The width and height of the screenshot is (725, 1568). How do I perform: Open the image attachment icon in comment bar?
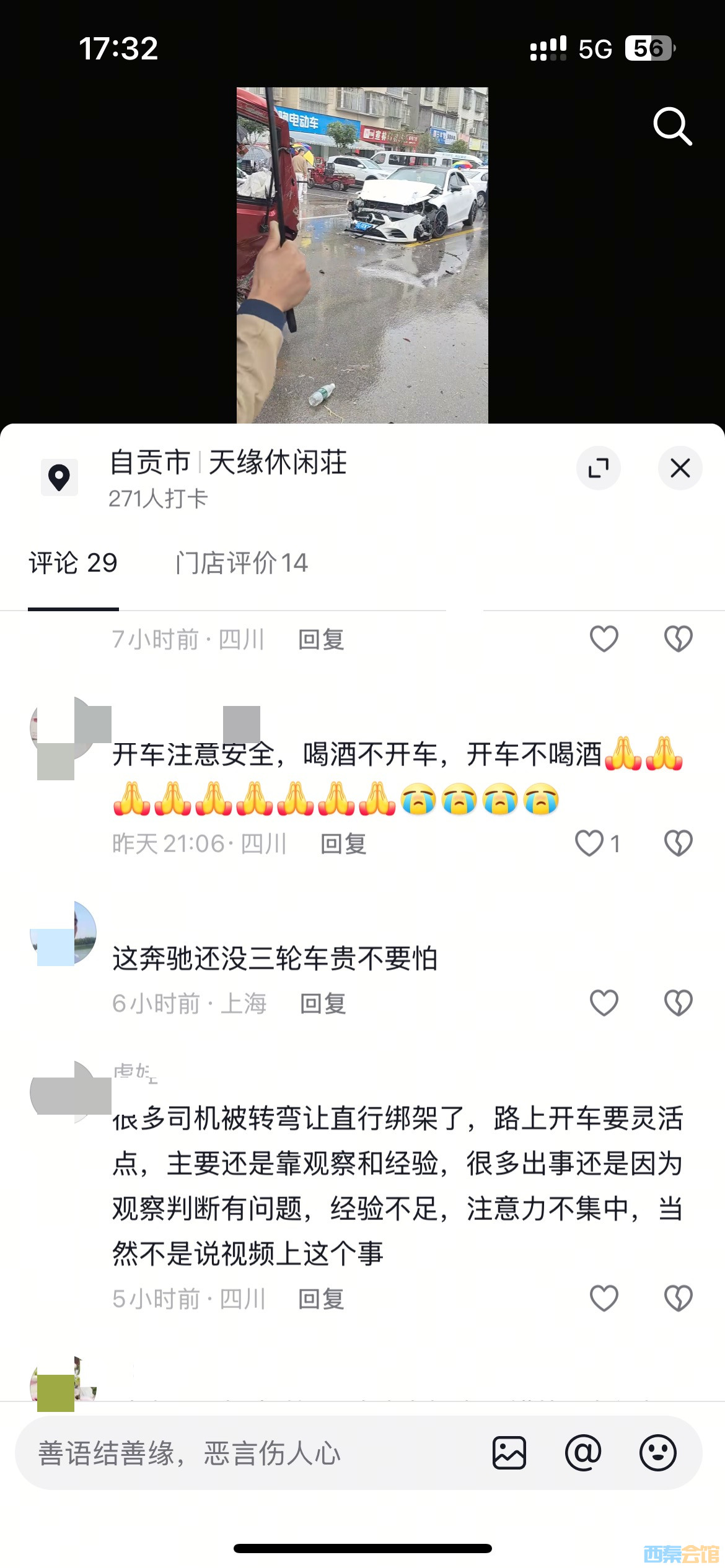pyautogui.click(x=509, y=1455)
